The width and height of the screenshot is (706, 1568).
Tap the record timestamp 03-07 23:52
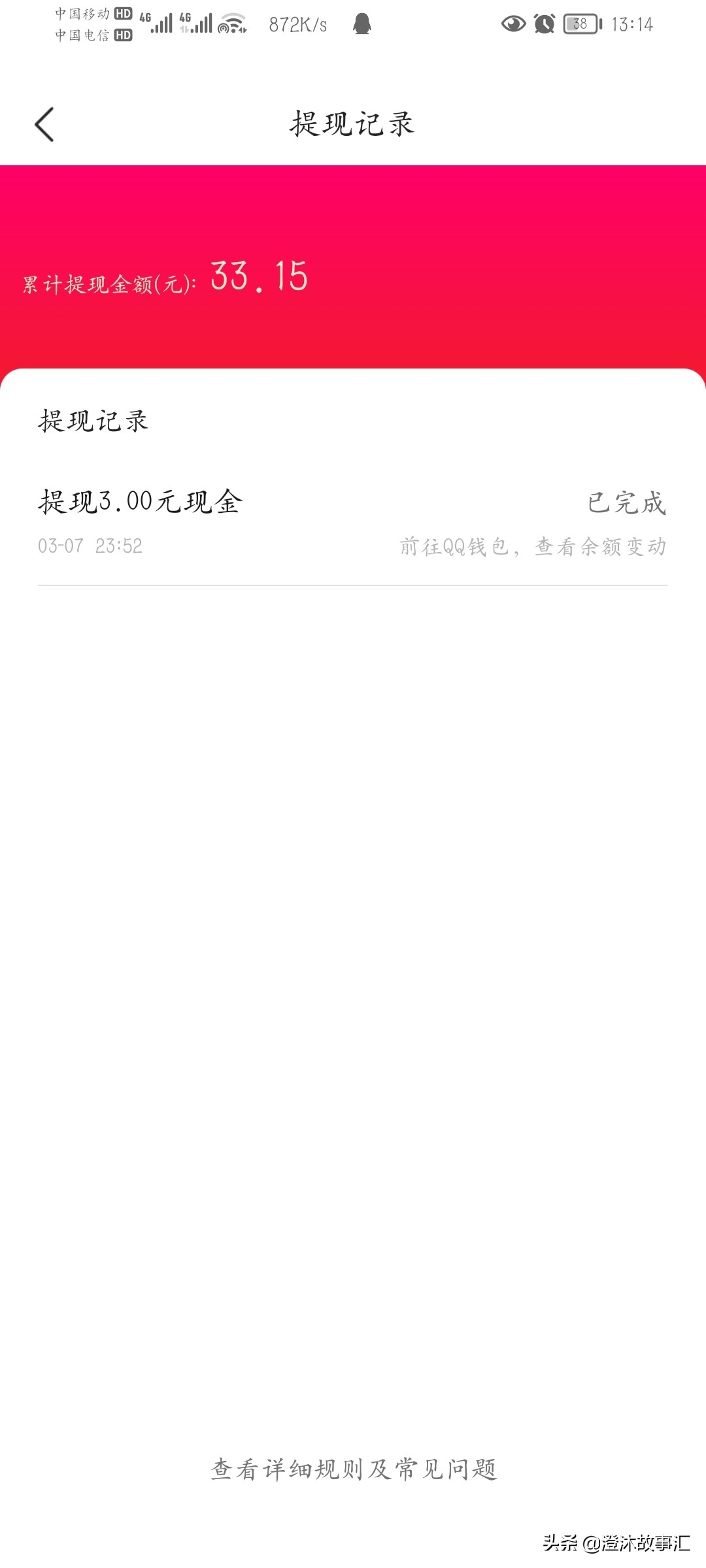point(90,547)
